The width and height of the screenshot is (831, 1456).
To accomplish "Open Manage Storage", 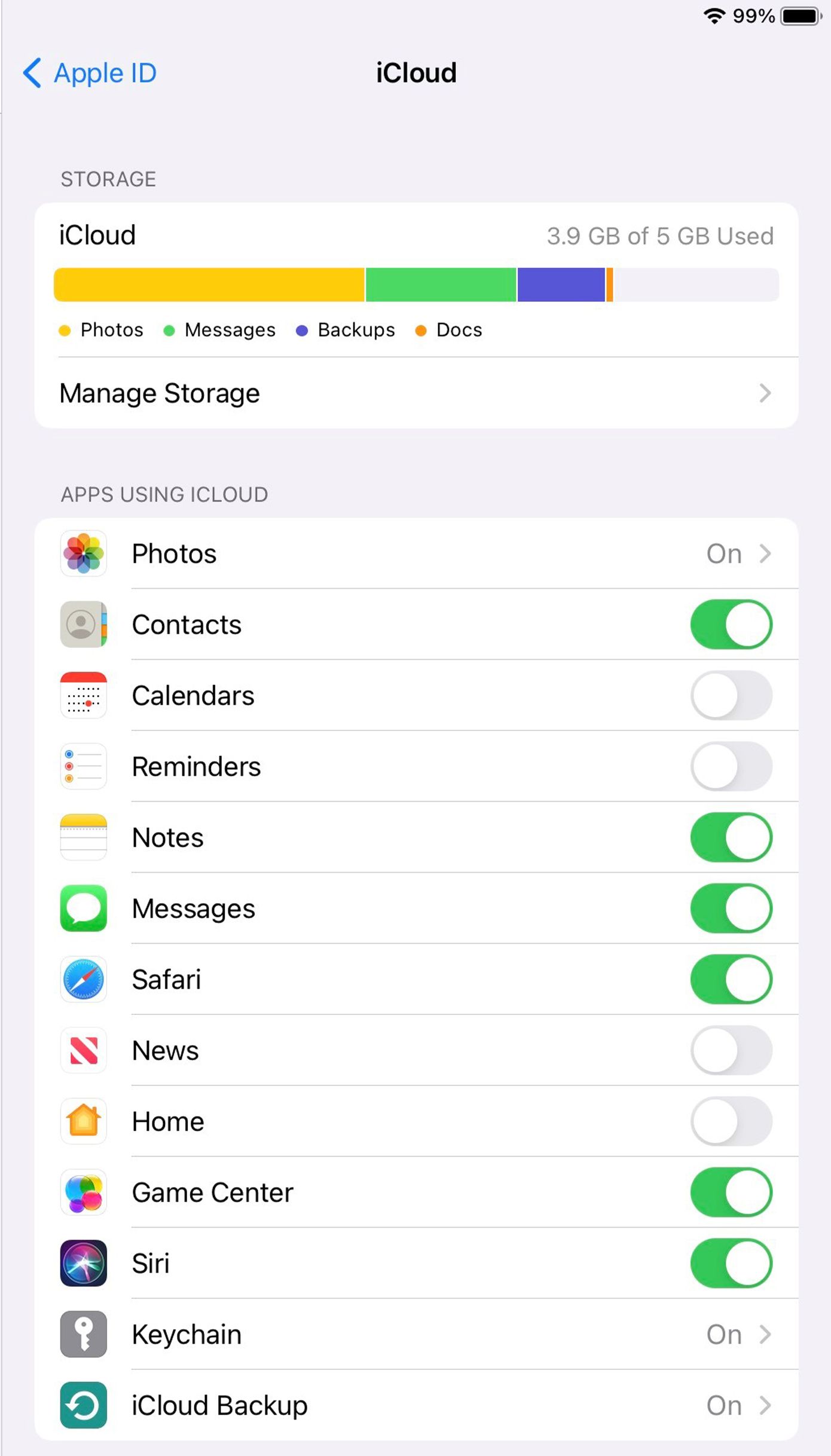I will (x=416, y=393).
